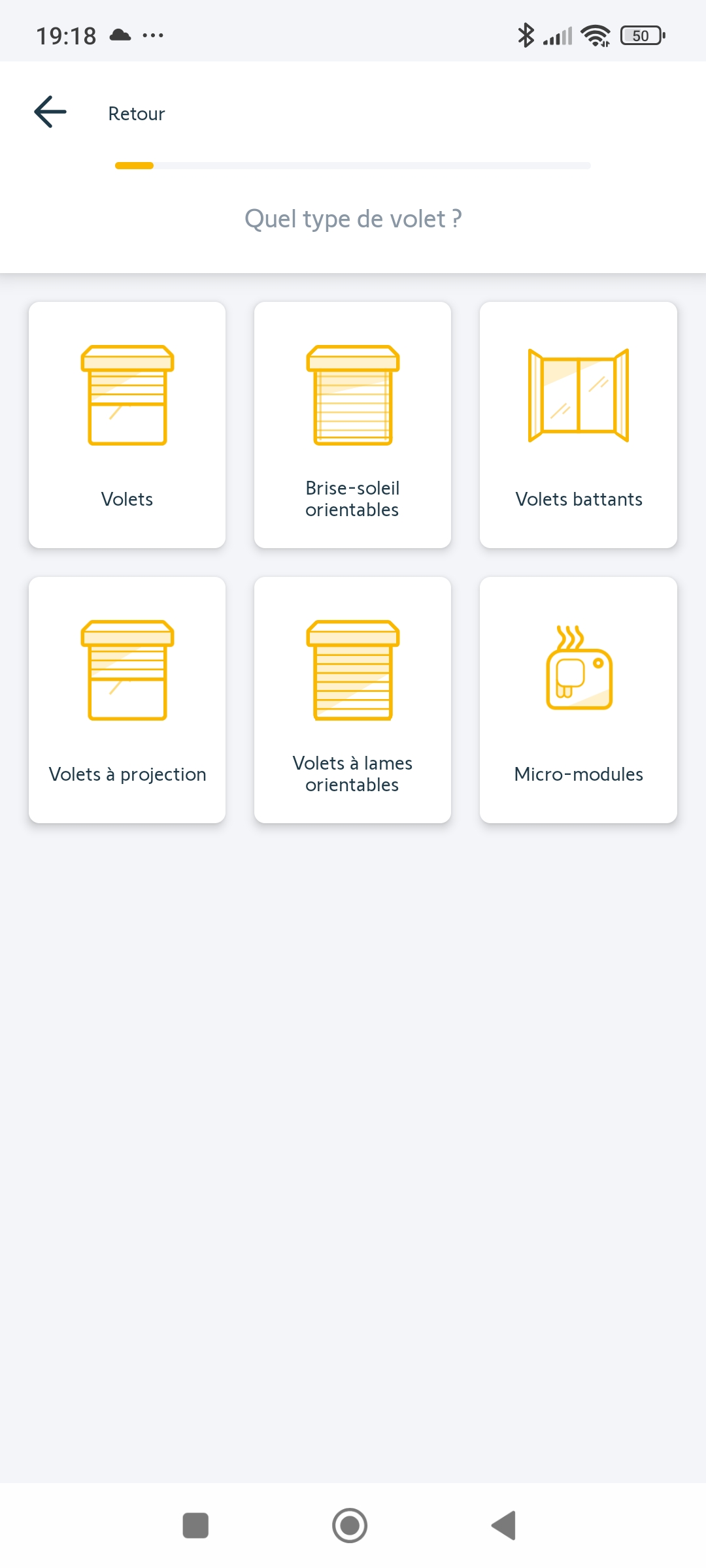
Task: Open Volets à projection card
Action: point(127,700)
